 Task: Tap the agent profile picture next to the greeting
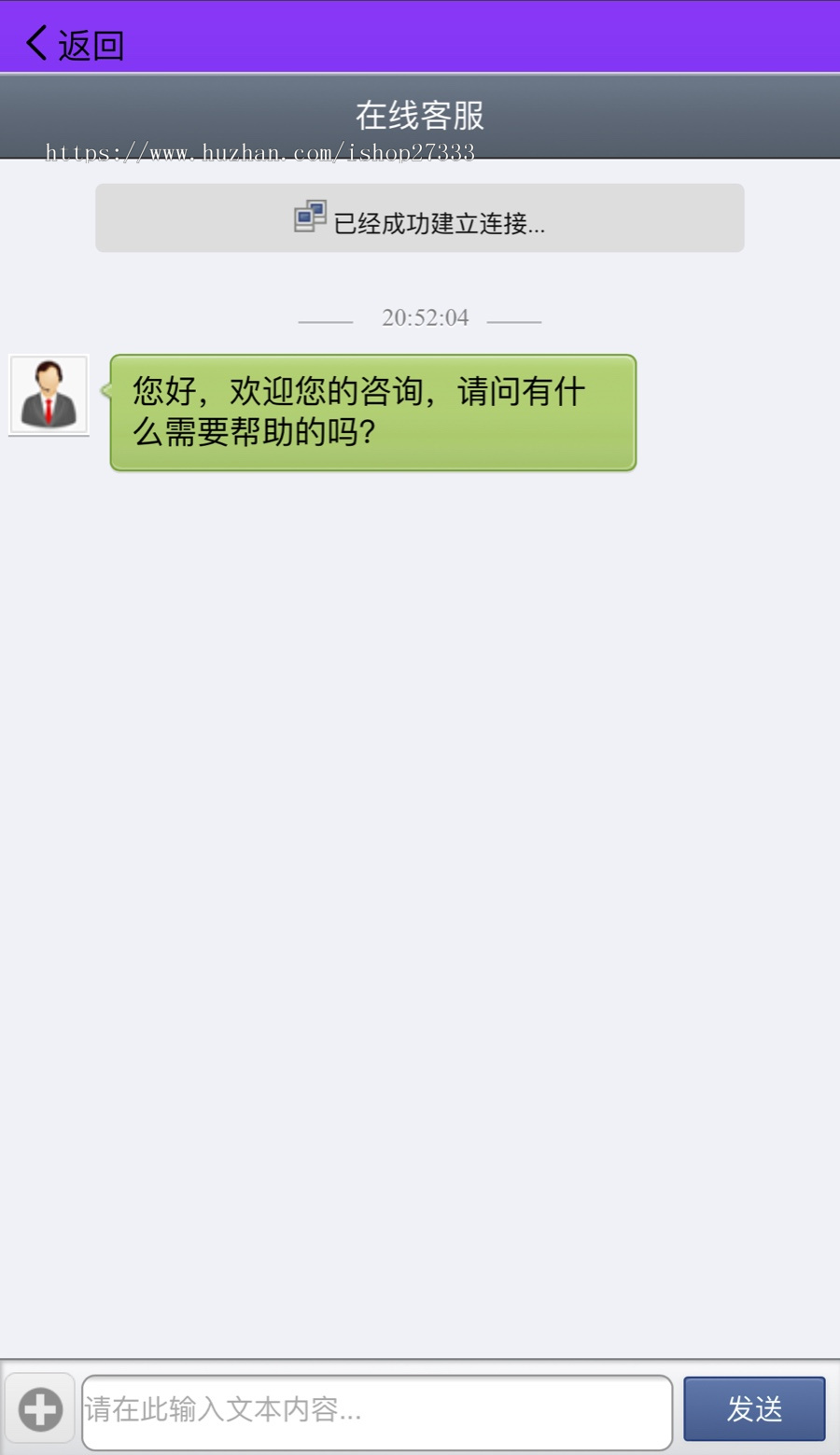pos(48,395)
